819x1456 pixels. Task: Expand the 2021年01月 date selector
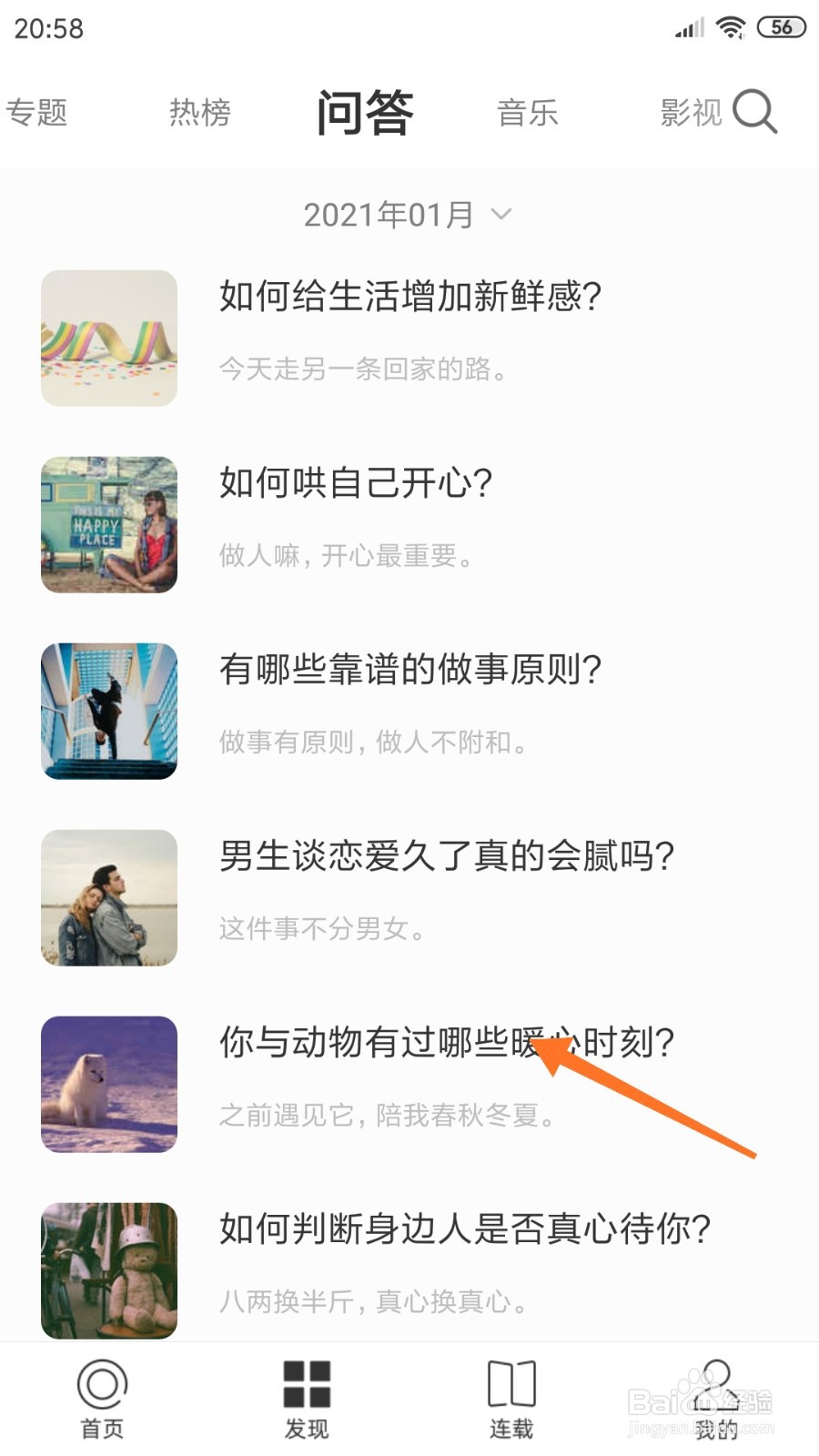point(405,214)
